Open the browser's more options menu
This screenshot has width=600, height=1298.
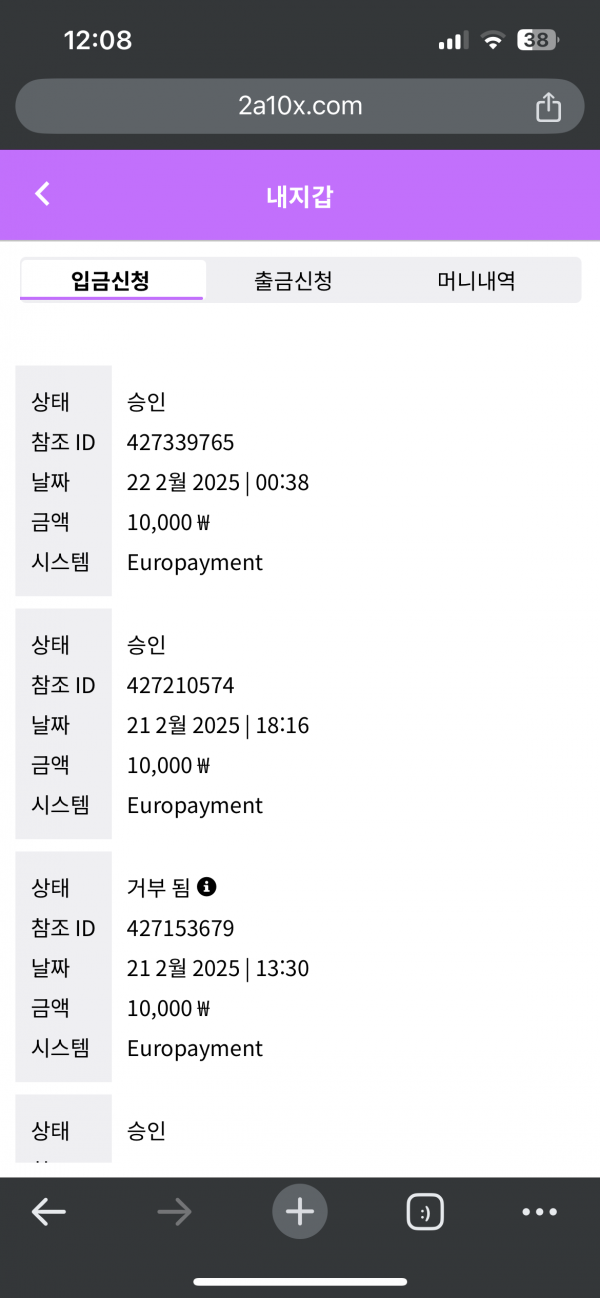tap(540, 1212)
